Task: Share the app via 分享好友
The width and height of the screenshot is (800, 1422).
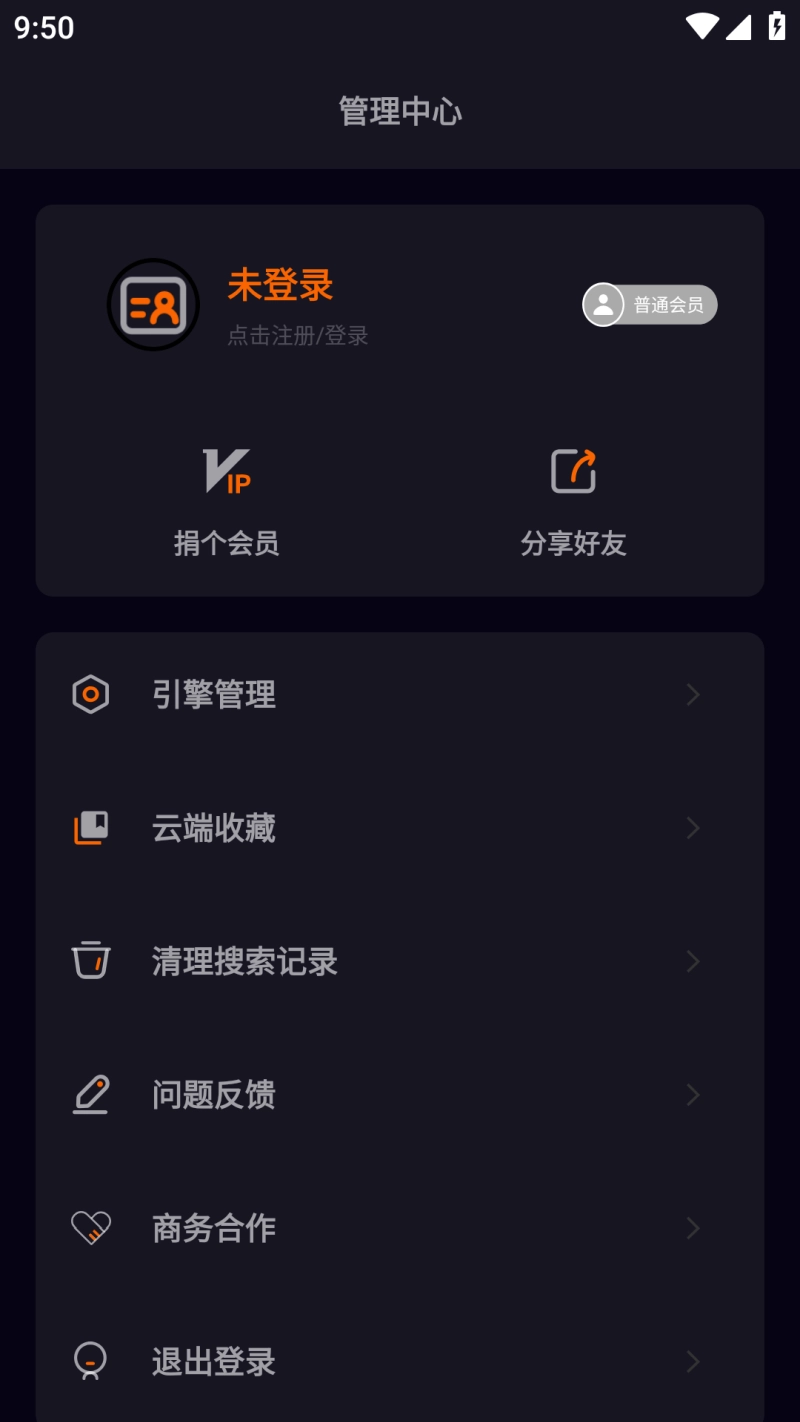Action: click(x=573, y=501)
